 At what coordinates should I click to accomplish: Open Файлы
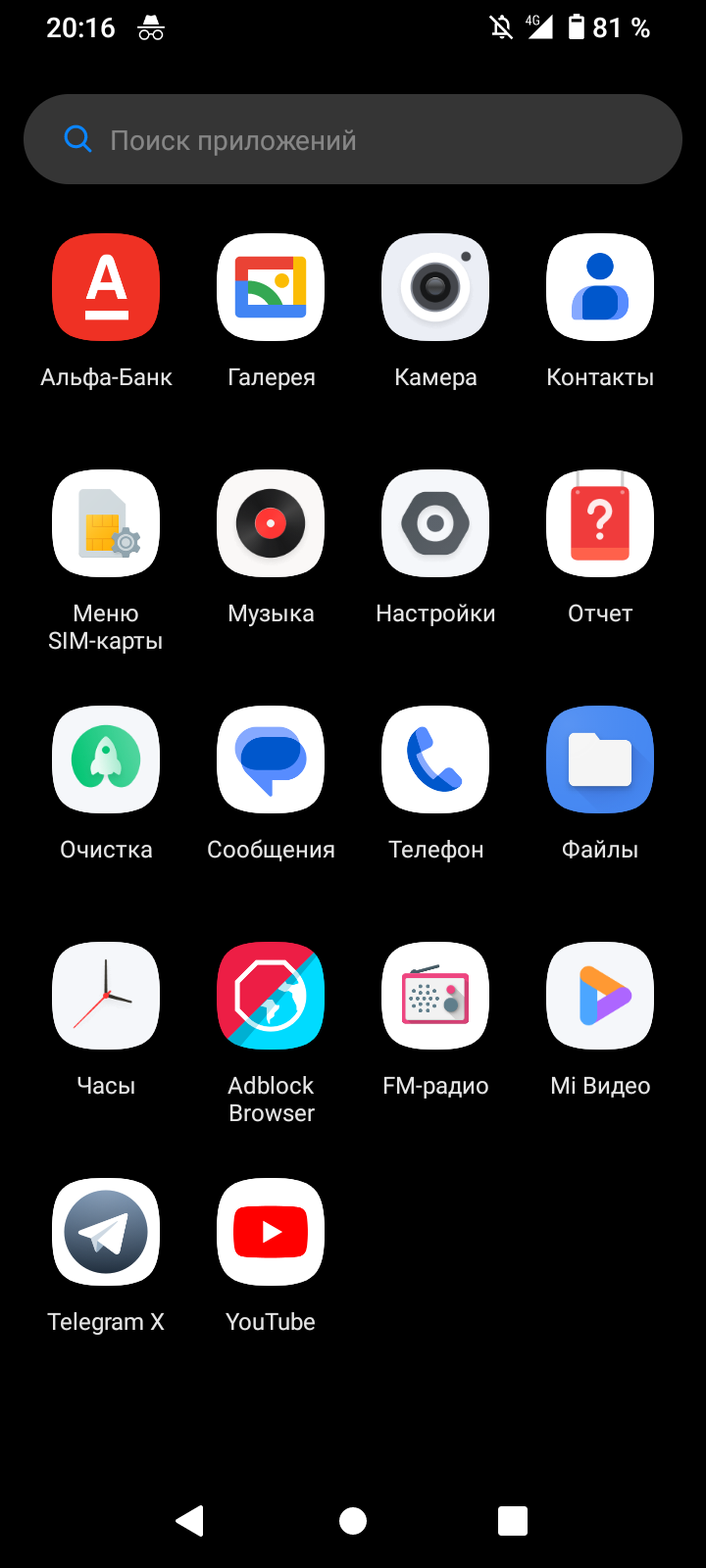600,759
